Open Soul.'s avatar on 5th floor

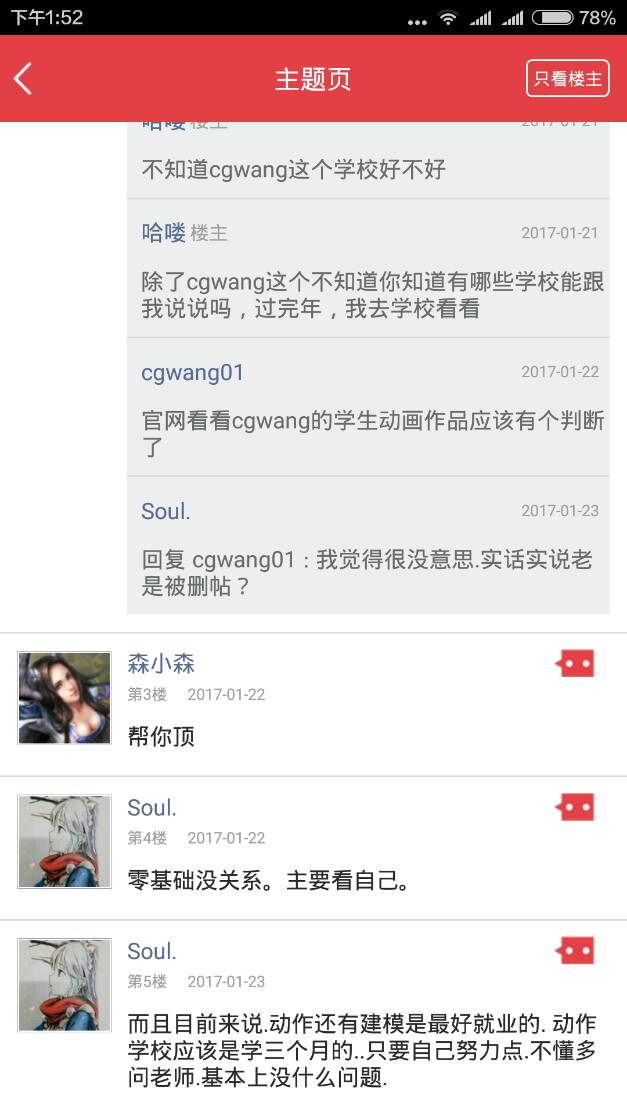[x=64, y=985]
